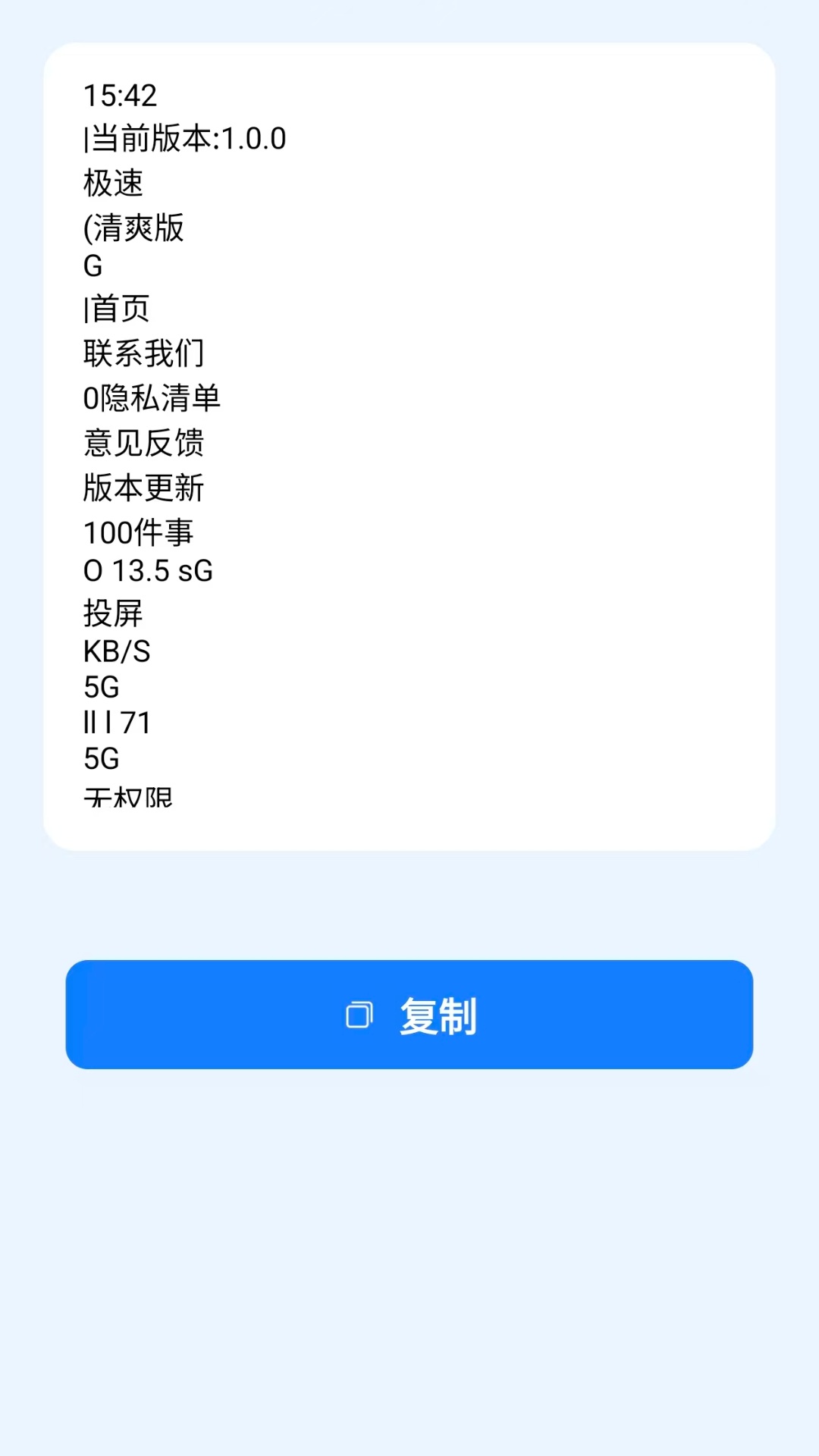Expand the 100件事 list item
The width and height of the screenshot is (819, 1456).
coord(139,531)
